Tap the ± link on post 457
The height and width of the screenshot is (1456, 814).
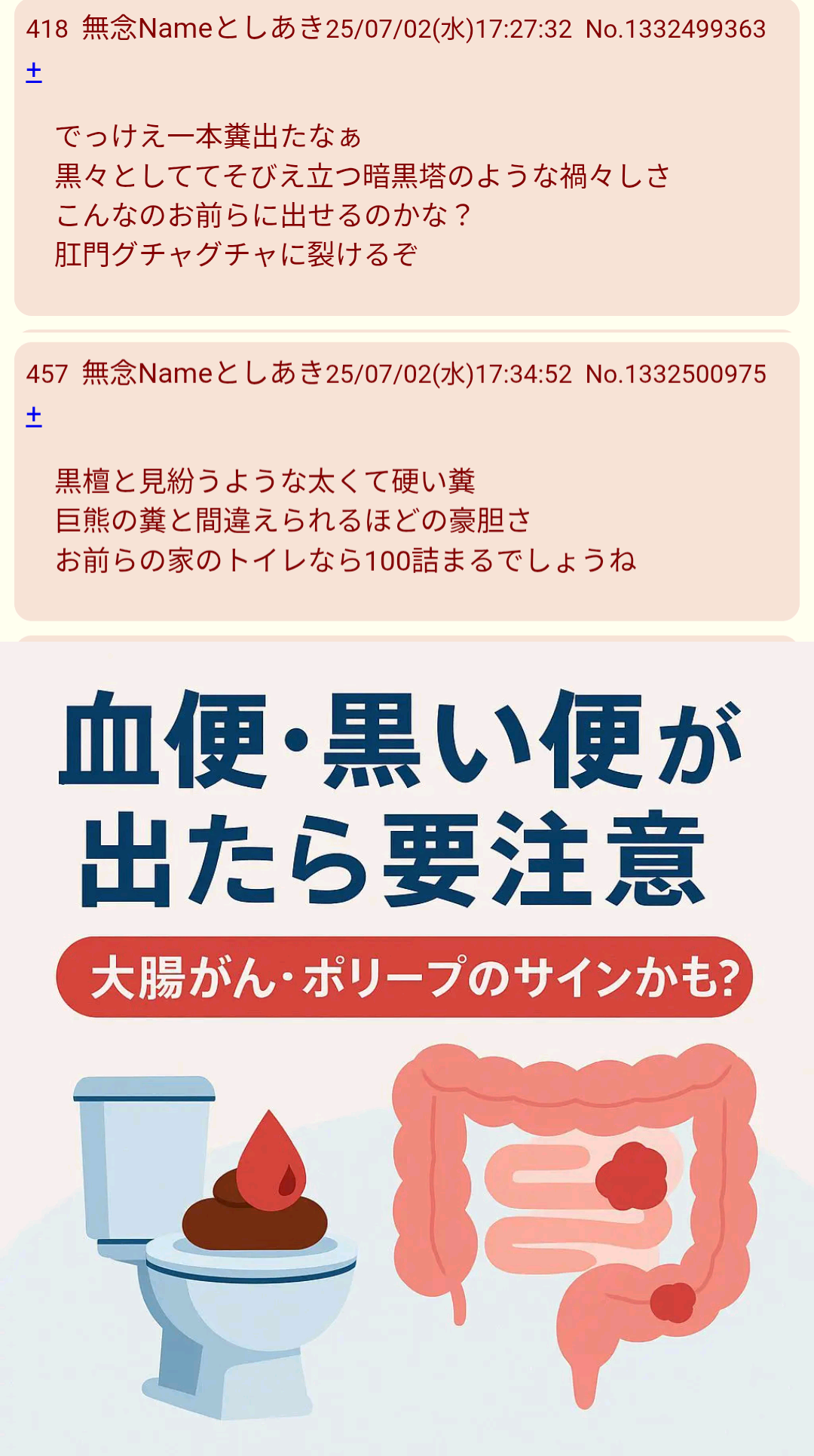[x=34, y=417]
